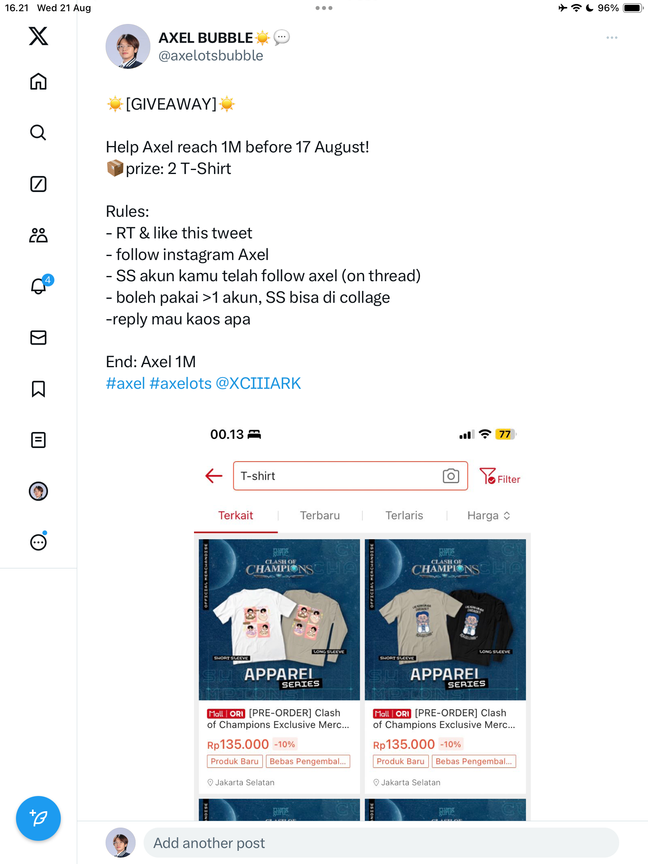Check the notifications bell
The height and width of the screenshot is (864, 648).
pyautogui.click(x=38, y=287)
